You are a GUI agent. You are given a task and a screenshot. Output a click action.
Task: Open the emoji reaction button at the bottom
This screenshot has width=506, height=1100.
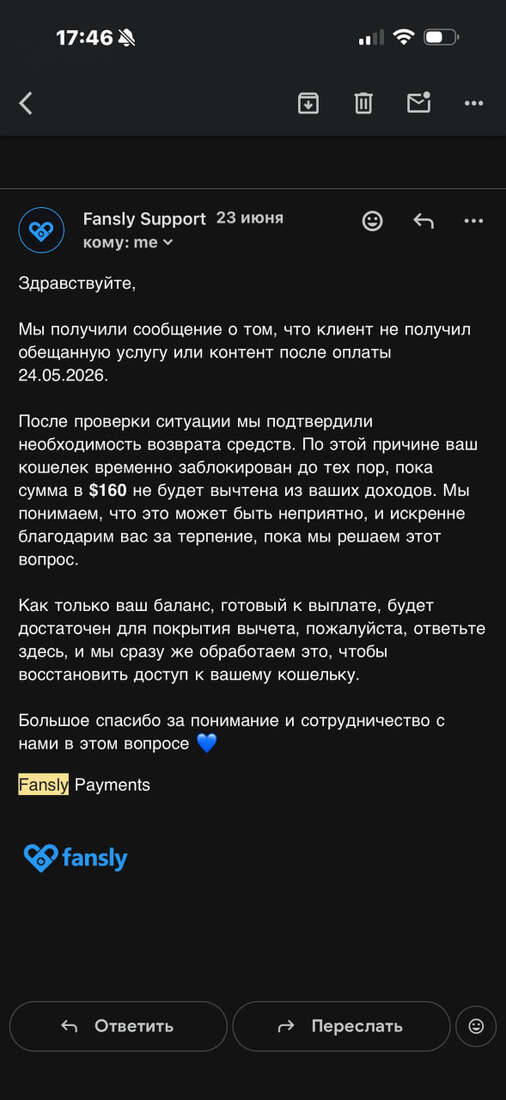pyautogui.click(x=476, y=1026)
